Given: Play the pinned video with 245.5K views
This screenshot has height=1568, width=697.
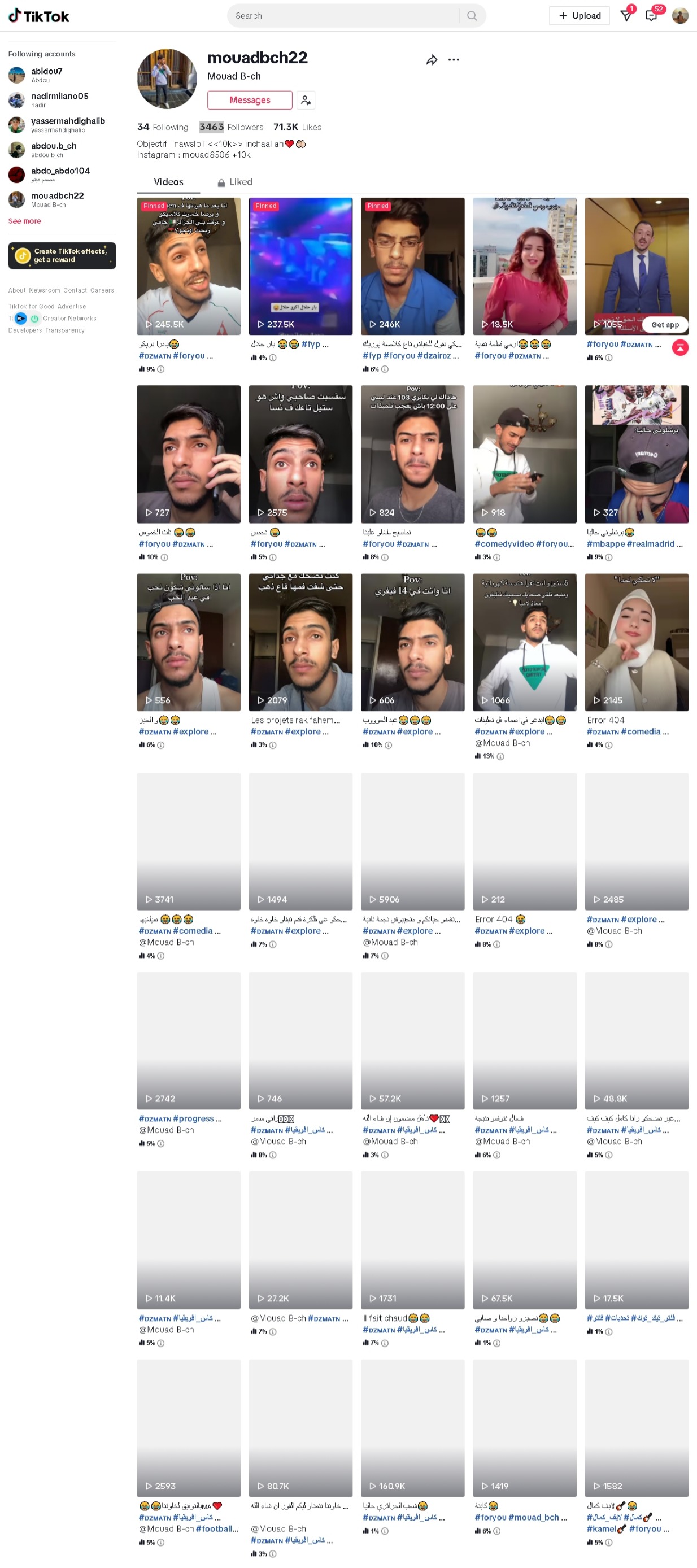Looking at the screenshot, I should pos(188,266).
